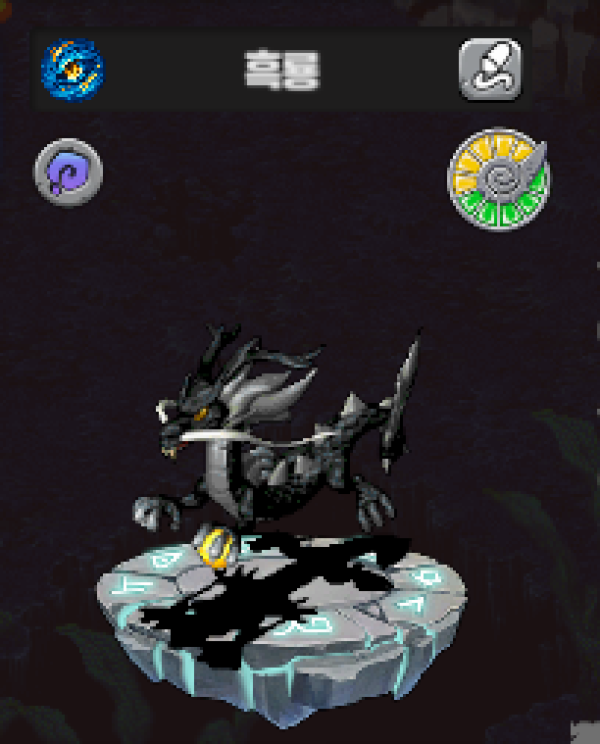Tap the blue element emblem beside 흑룡
The image size is (600, 744).
pyautogui.click(x=72, y=69)
